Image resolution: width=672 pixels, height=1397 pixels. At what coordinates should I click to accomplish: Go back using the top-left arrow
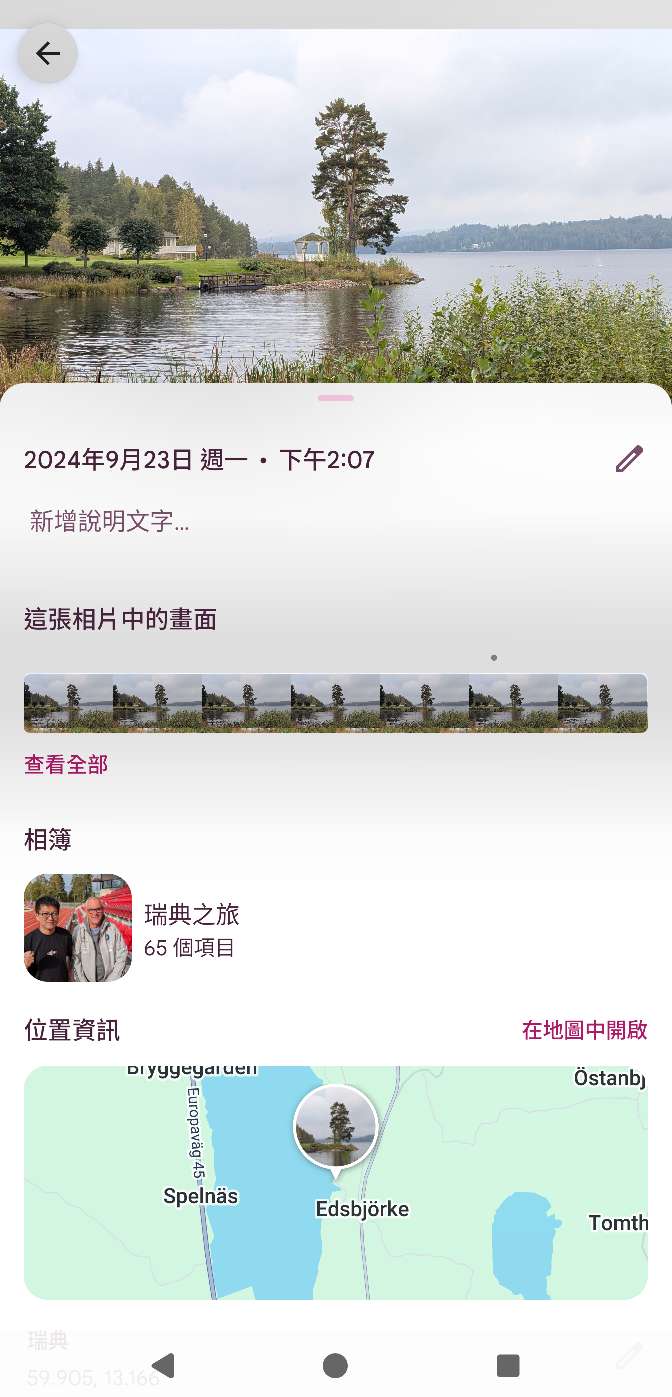(47, 54)
